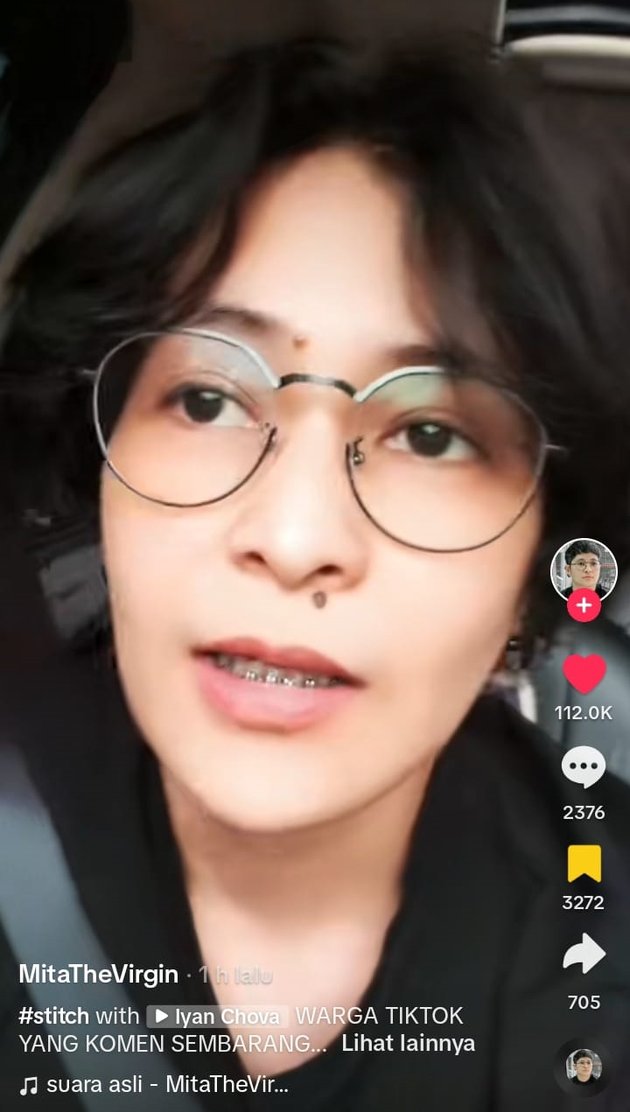Open the spinning sound disc
The height and width of the screenshot is (1112, 630).
(584, 1067)
